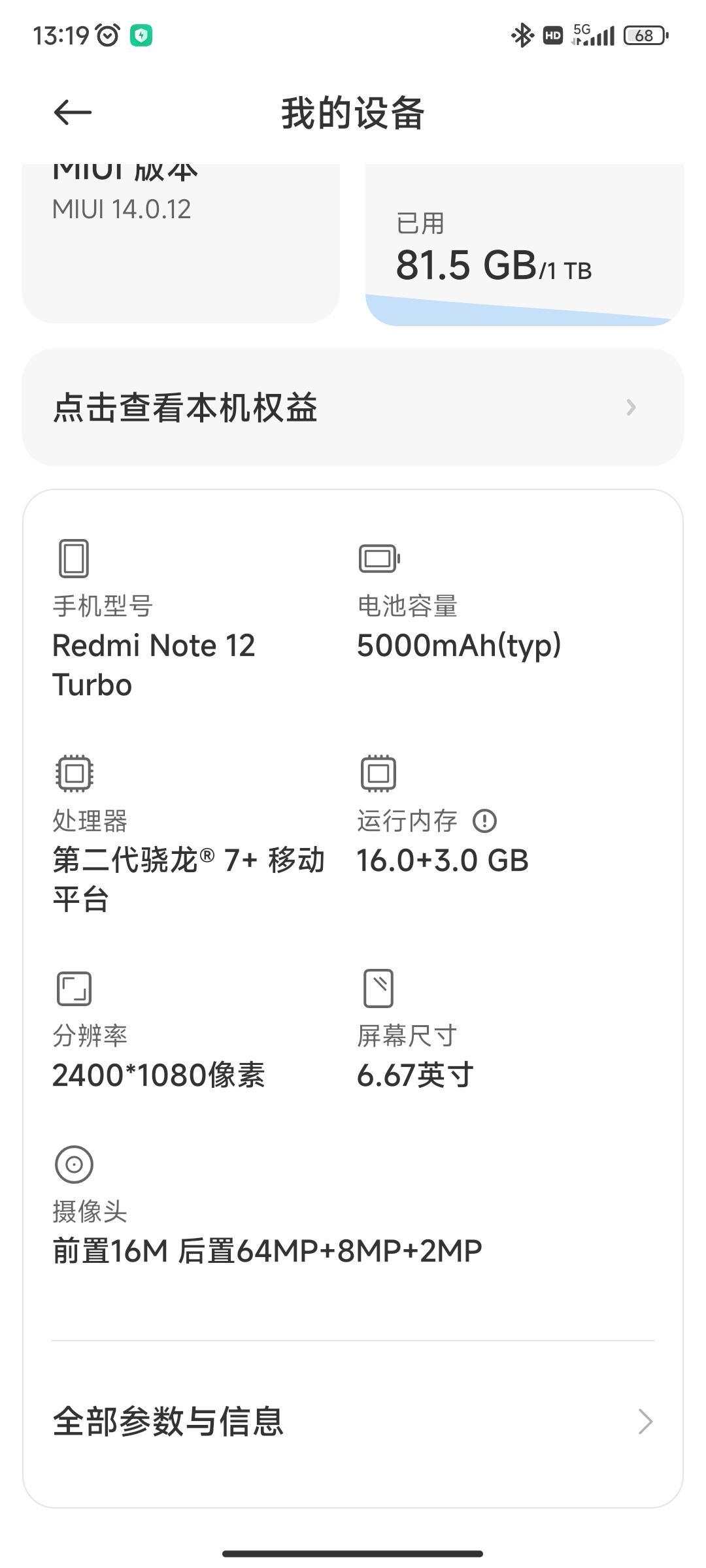Go back from 我的设备 page
706x1568 pixels.
(x=73, y=112)
